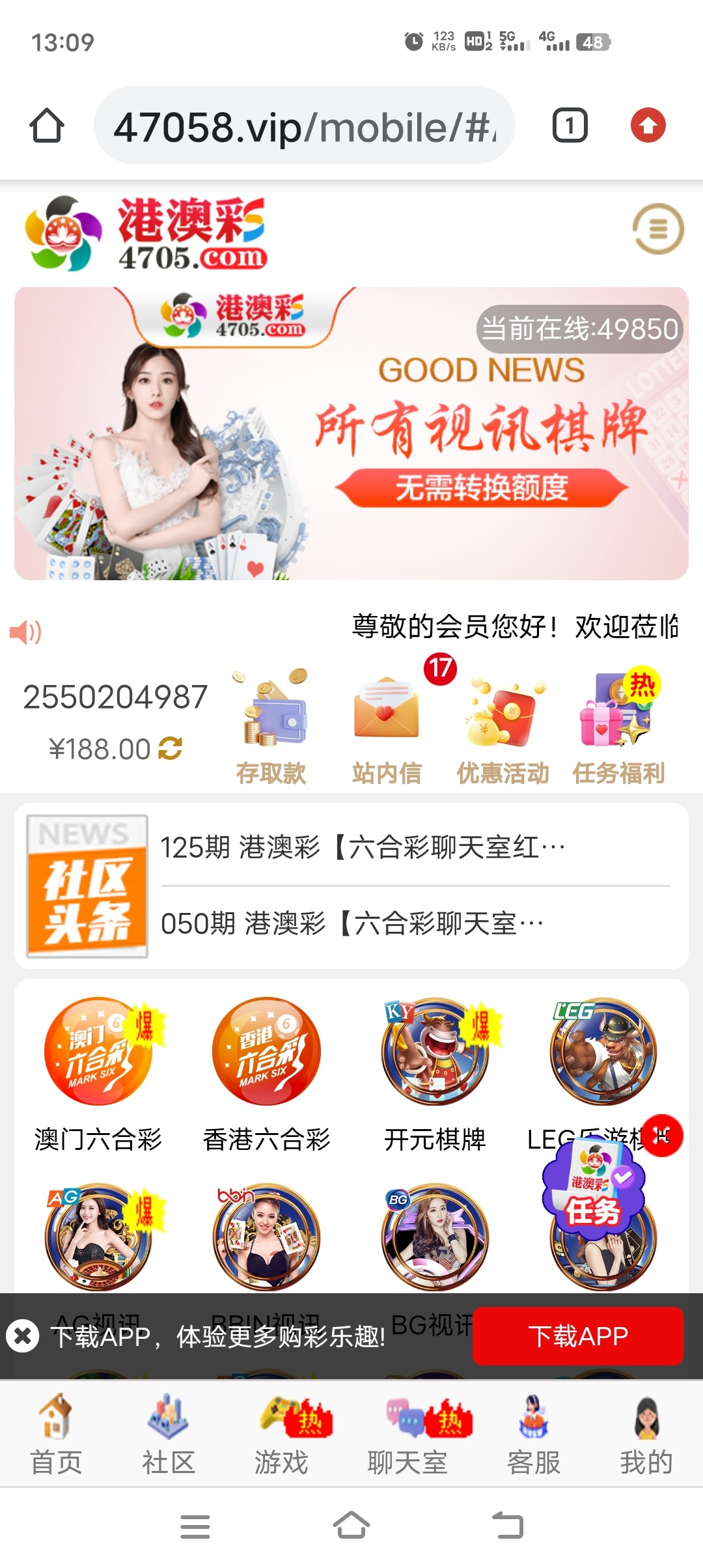This screenshot has height=1568, width=703.
Task: Refresh the ¥188.00 balance
Action: pos(170,748)
